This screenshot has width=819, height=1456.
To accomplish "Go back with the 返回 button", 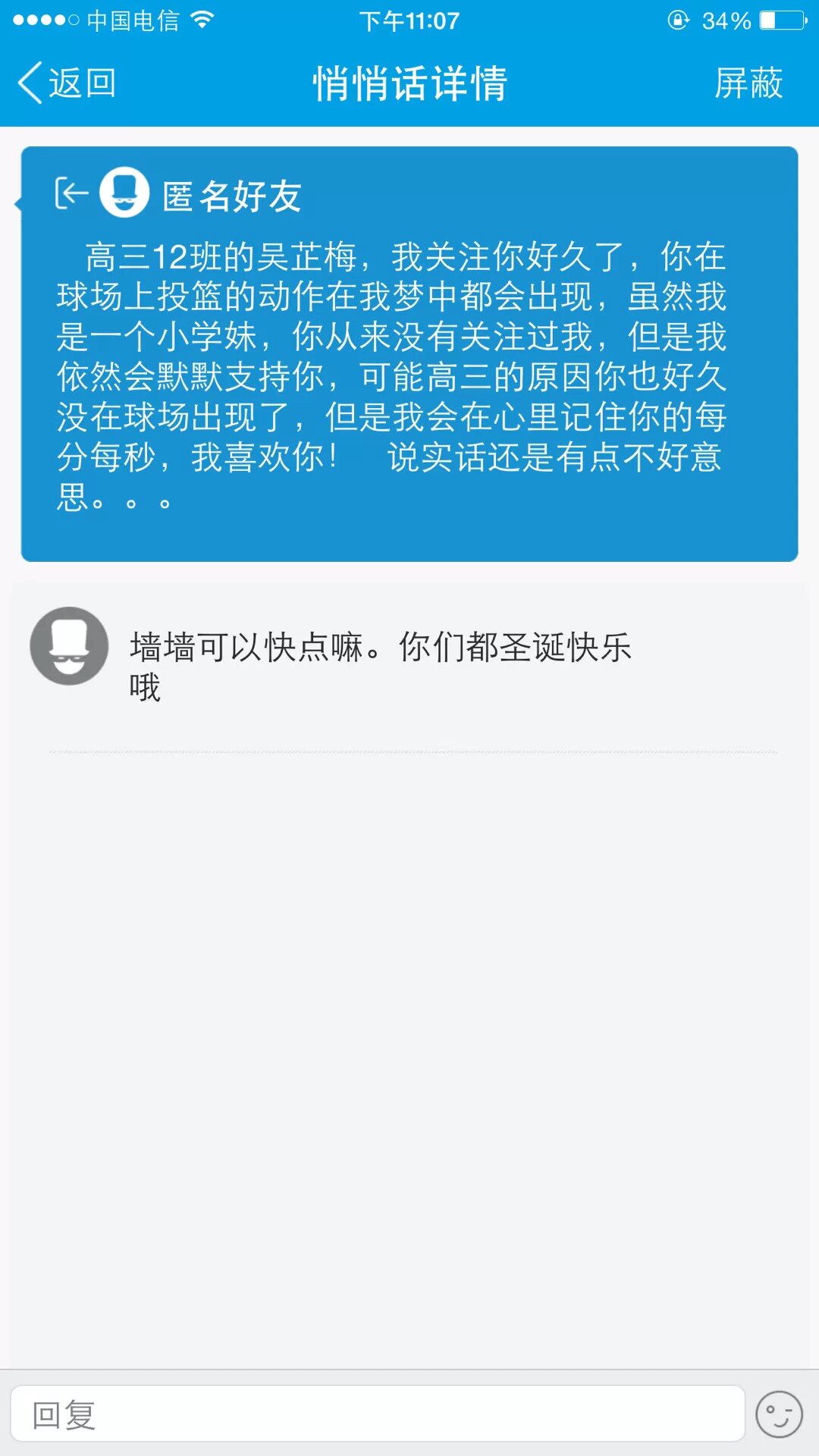I will pos(67,83).
